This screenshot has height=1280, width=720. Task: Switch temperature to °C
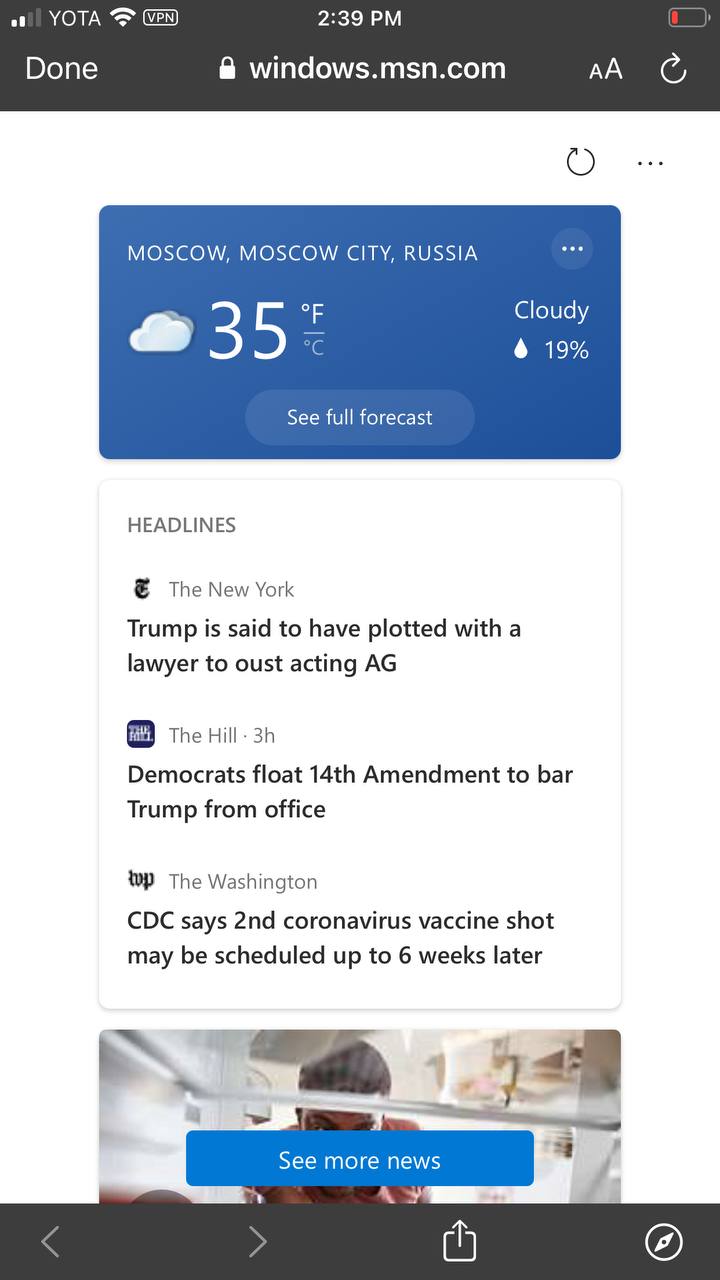[x=313, y=348]
